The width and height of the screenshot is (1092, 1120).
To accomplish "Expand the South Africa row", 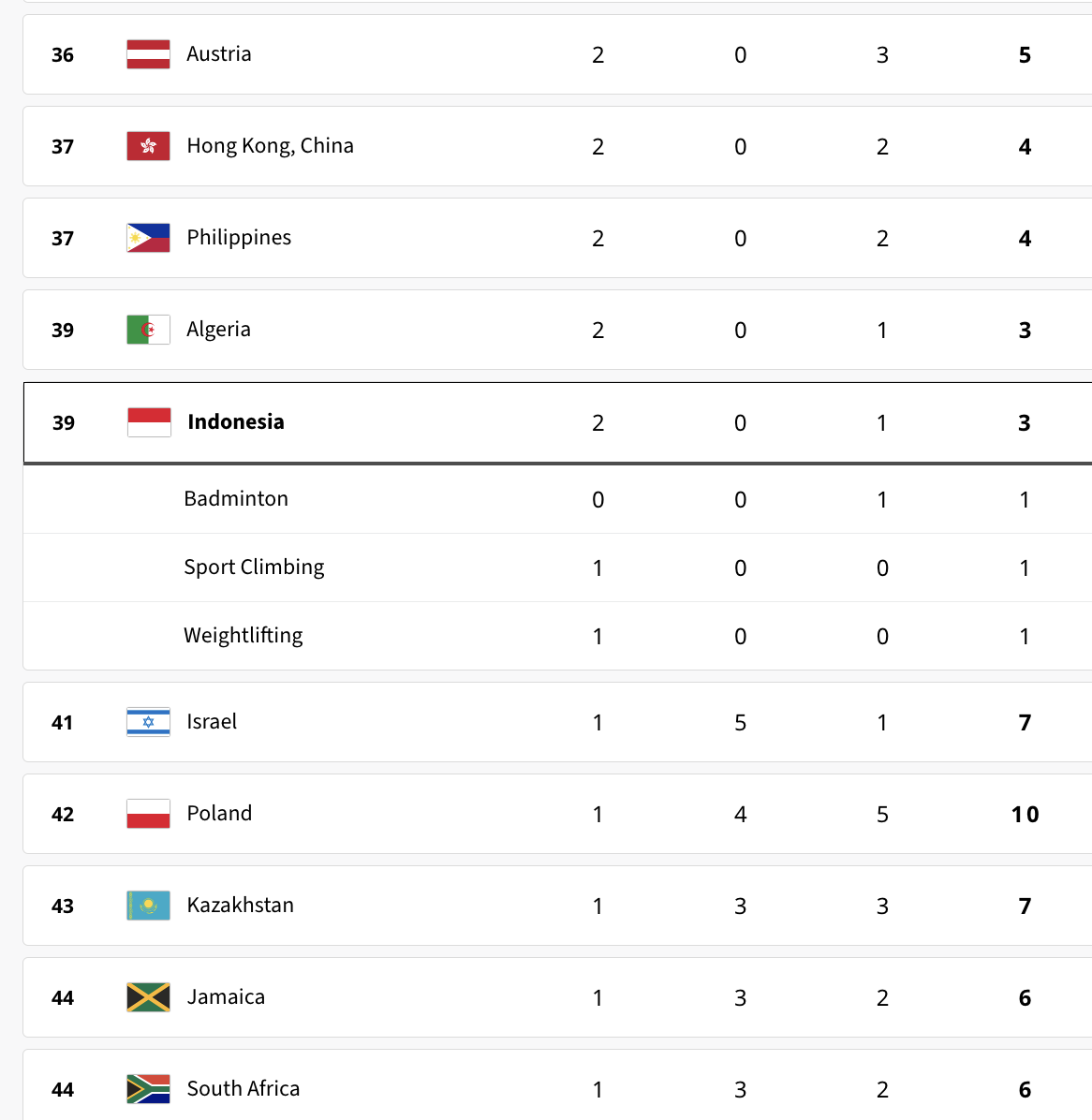I will point(557,1085).
